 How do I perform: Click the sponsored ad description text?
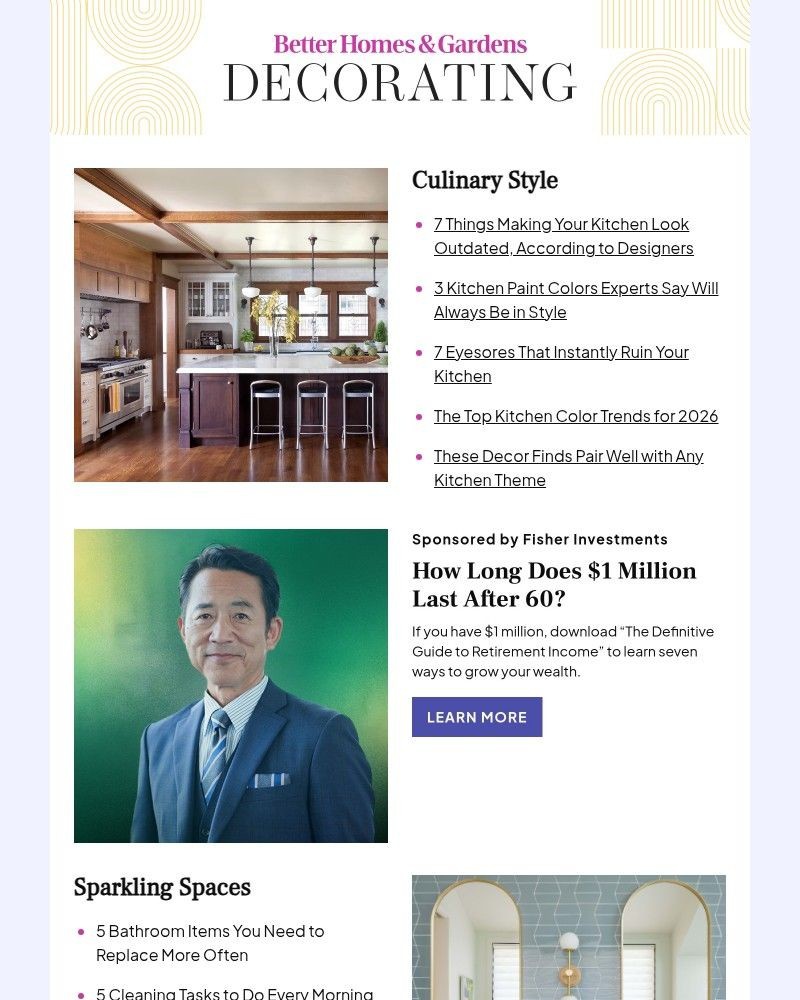[x=563, y=651]
